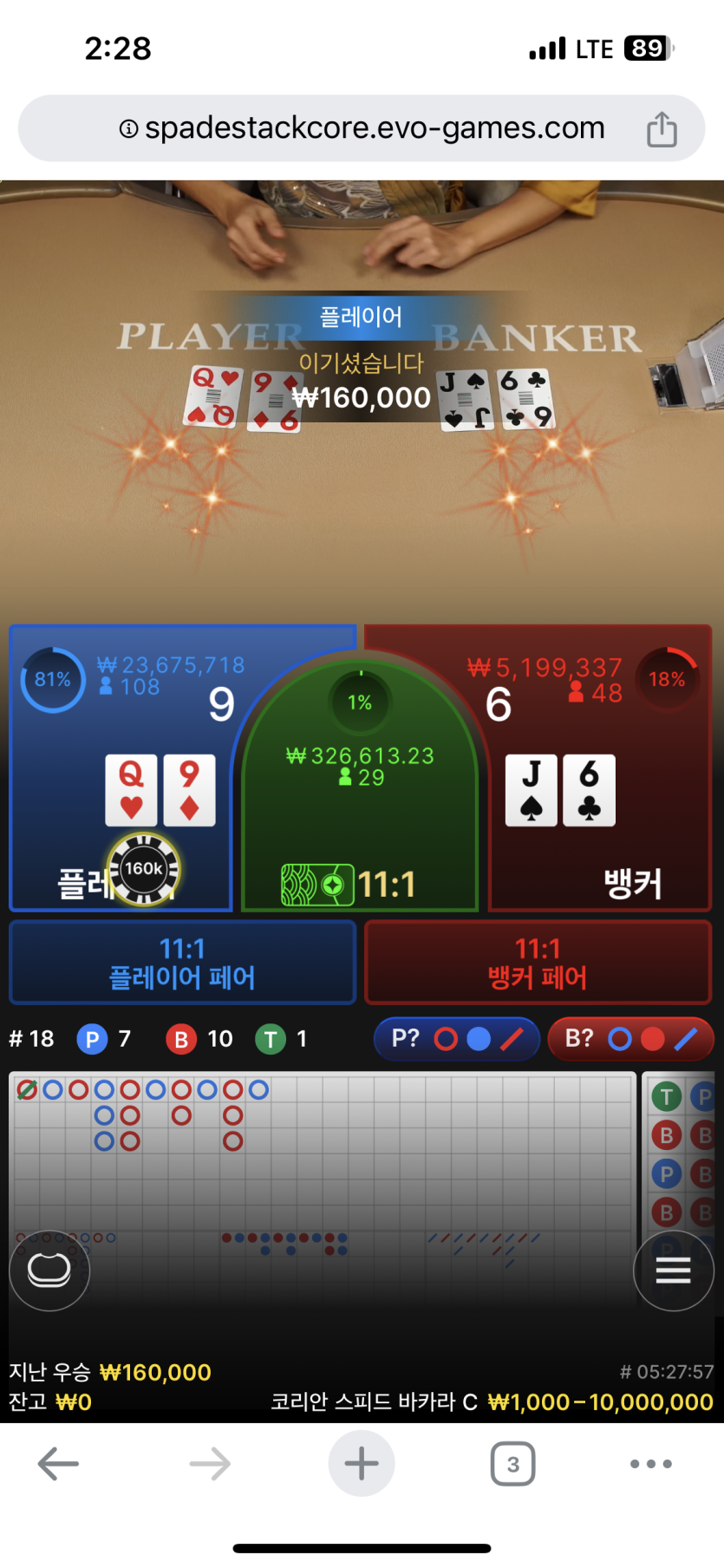Open the browser's more options menu

650,1464
